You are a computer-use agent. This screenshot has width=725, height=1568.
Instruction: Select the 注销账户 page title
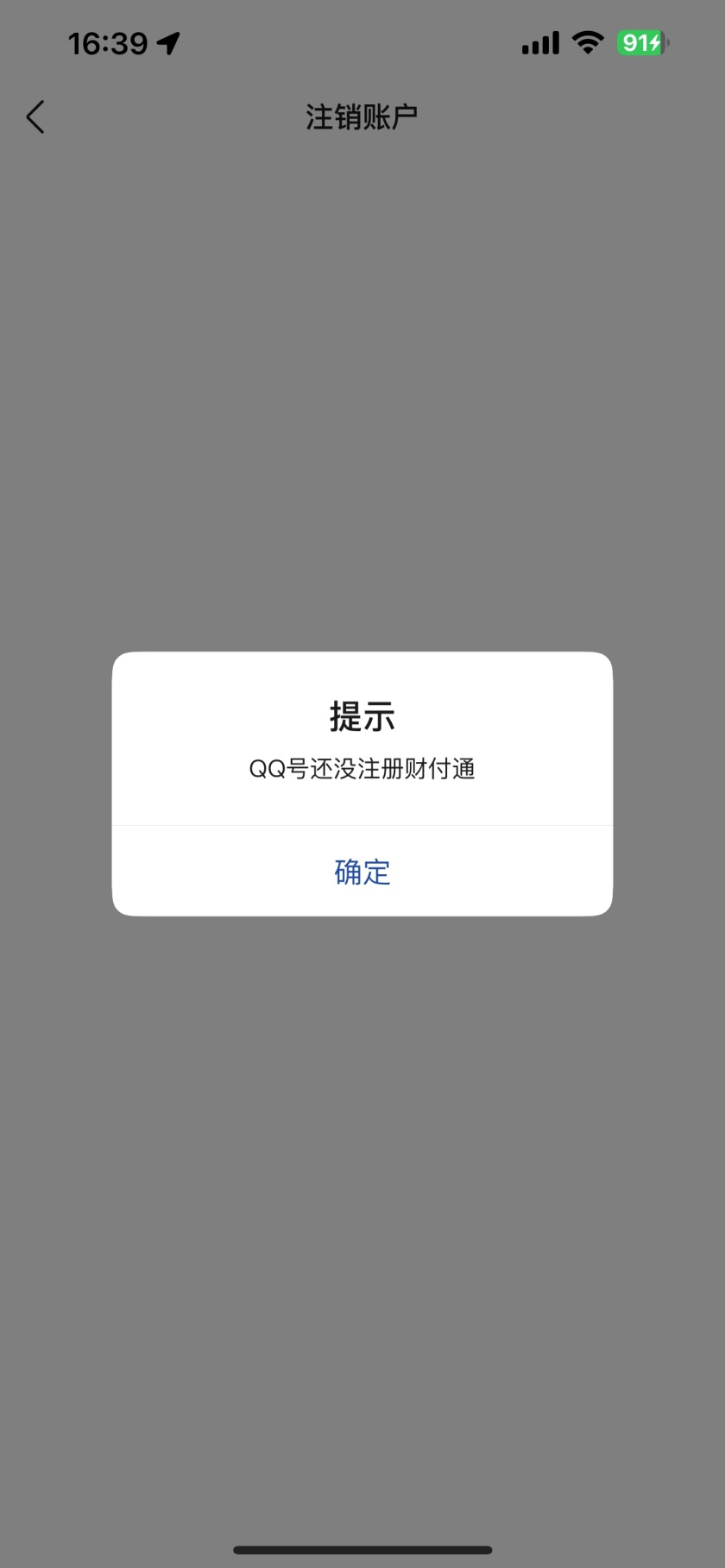click(362, 116)
